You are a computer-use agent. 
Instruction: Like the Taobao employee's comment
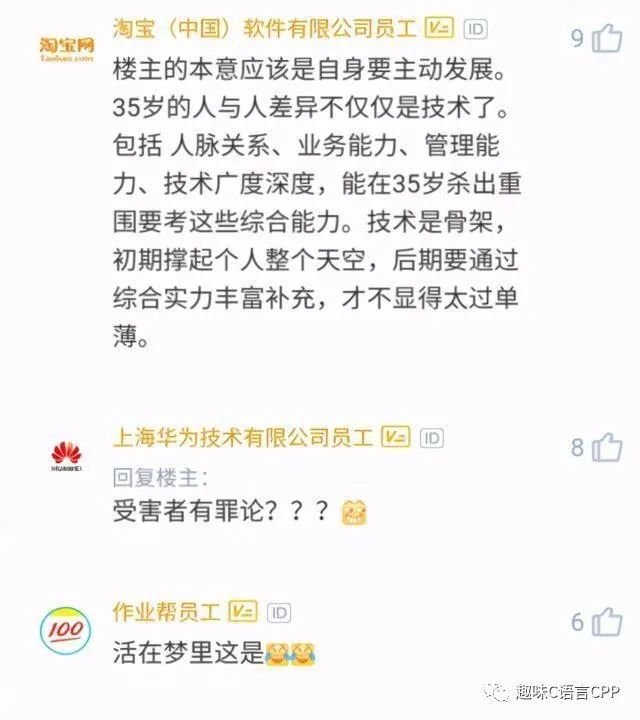click(x=607, y=38)
